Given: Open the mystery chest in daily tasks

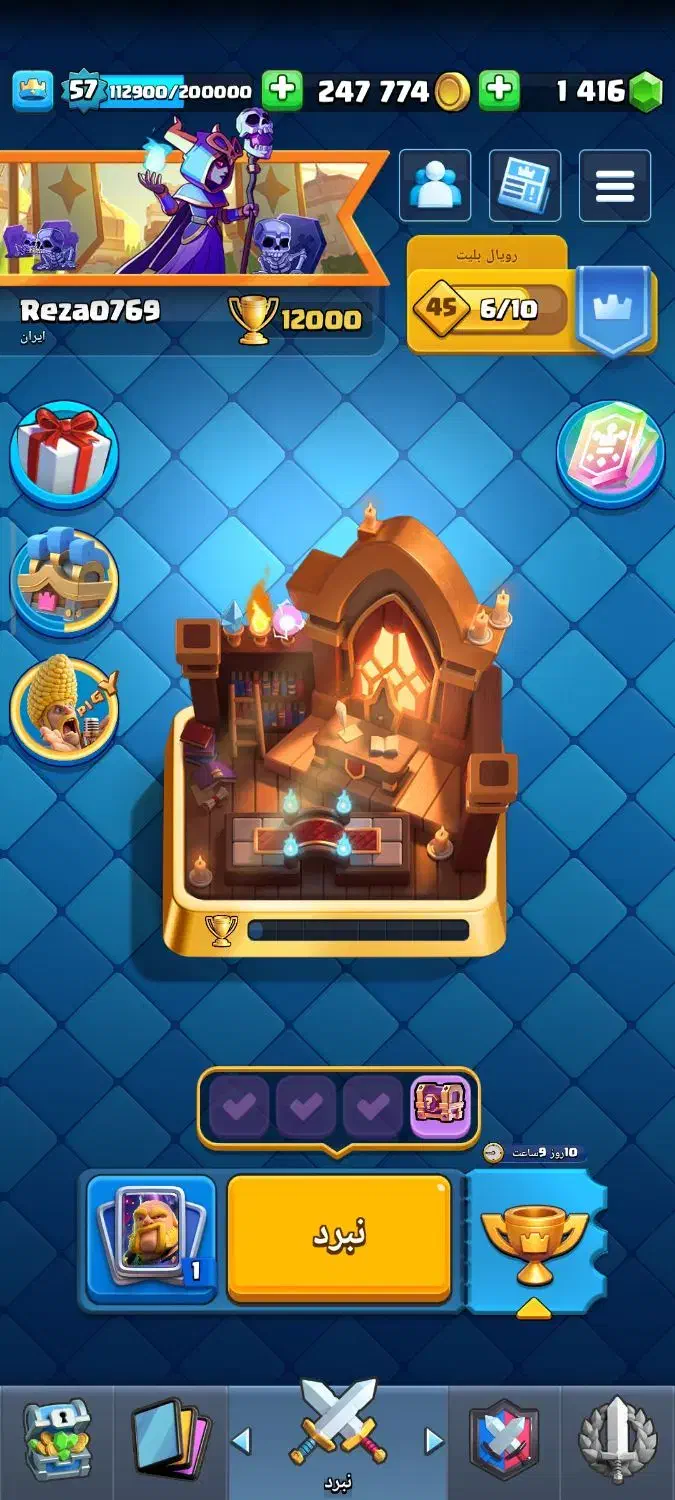Looking at the screenshot, I should click(441, 1107).
